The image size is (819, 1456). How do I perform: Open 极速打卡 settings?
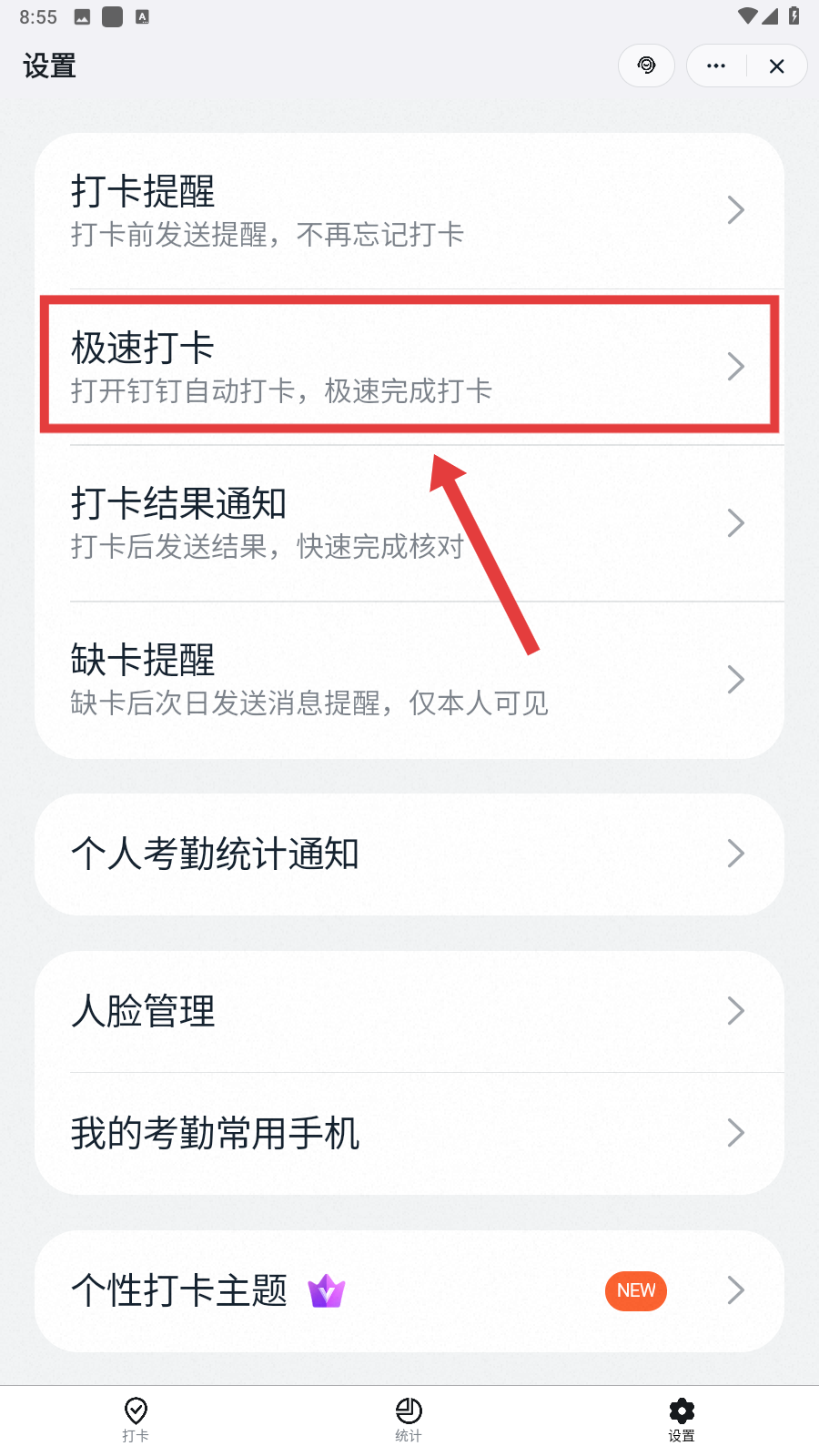pos(409,367)
